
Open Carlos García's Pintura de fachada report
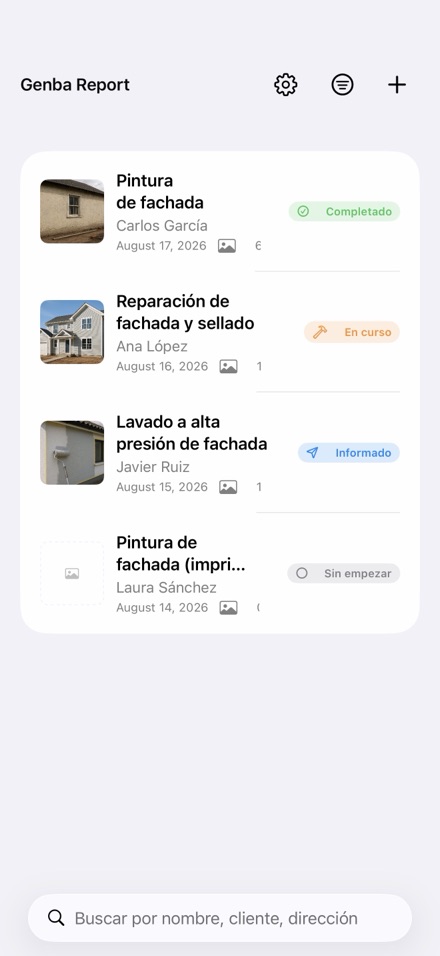click(220, 212)
